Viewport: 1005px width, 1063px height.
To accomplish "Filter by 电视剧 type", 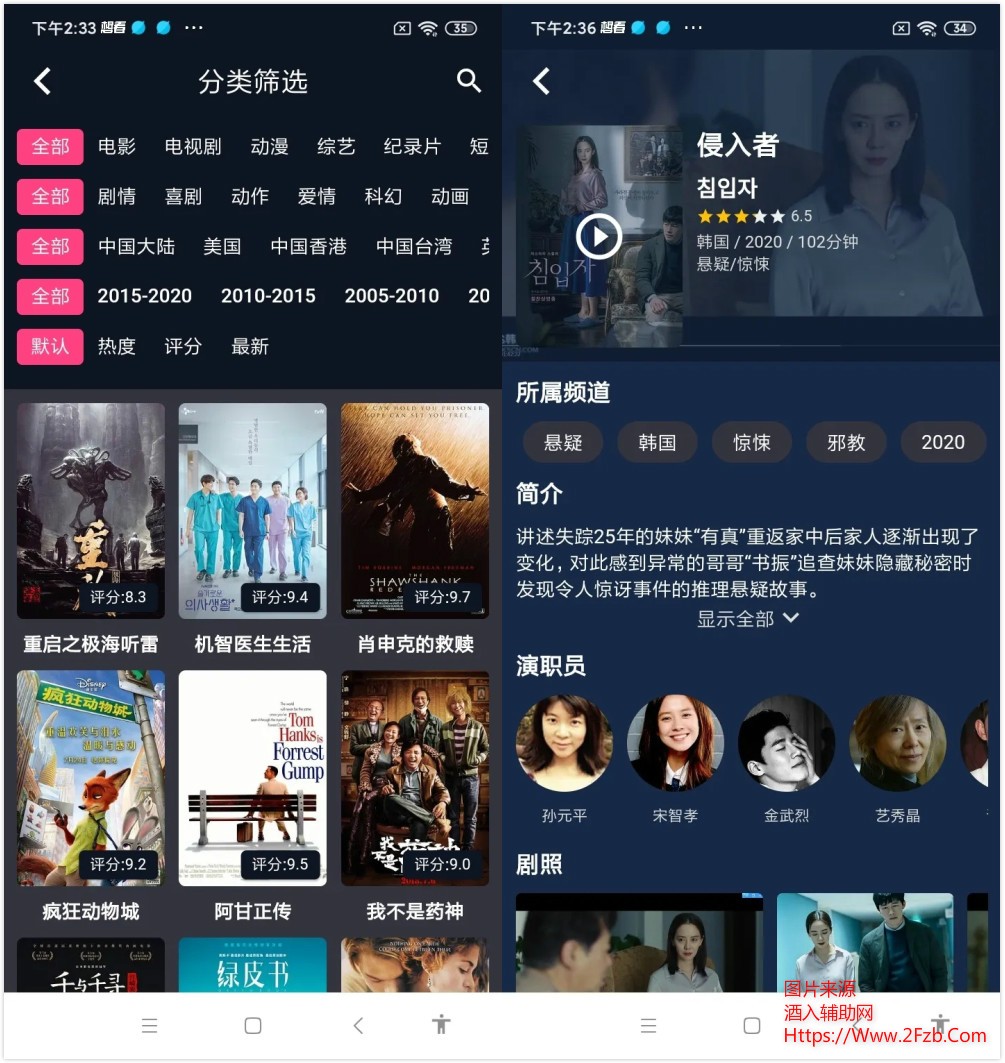I will [x=193, y=147].
